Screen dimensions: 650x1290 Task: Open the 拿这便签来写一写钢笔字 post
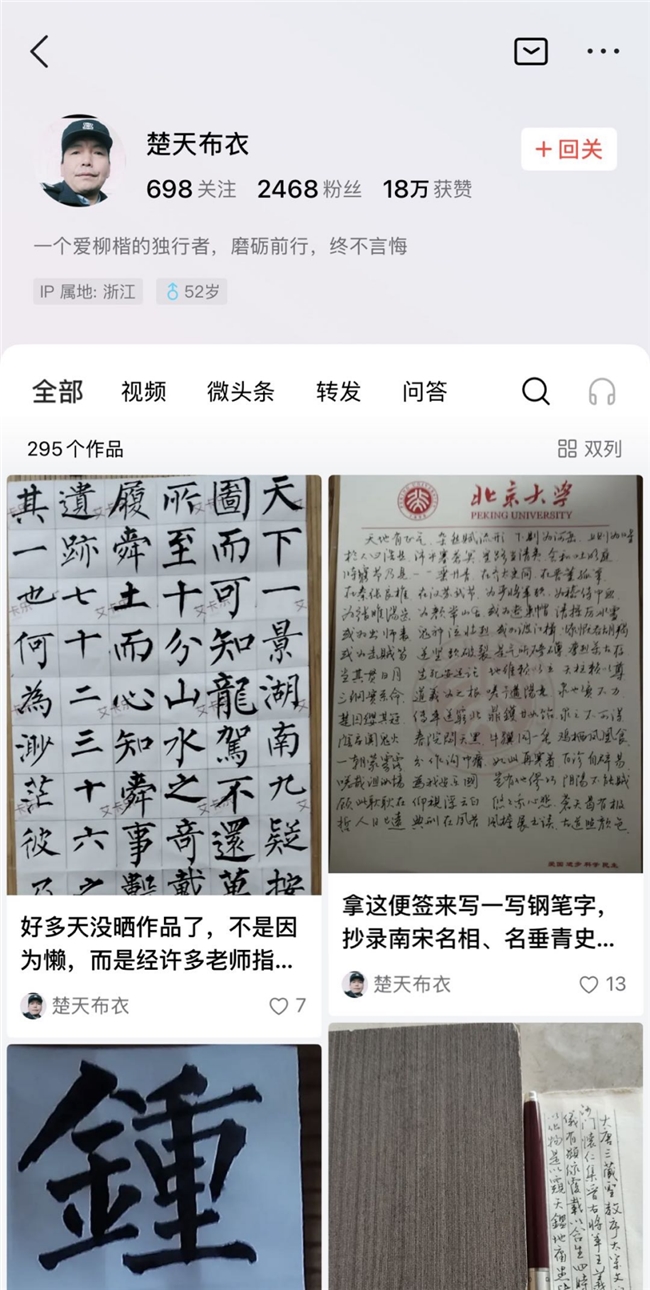[486, 673]
